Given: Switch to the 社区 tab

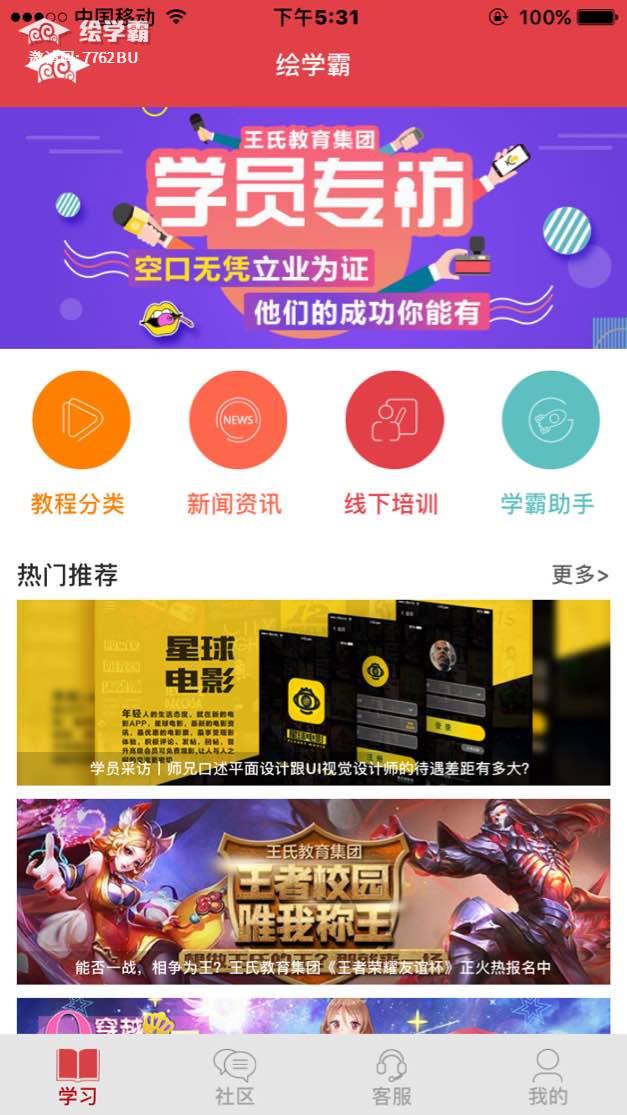Looking at the screenshot, I should coord(235,1076).
